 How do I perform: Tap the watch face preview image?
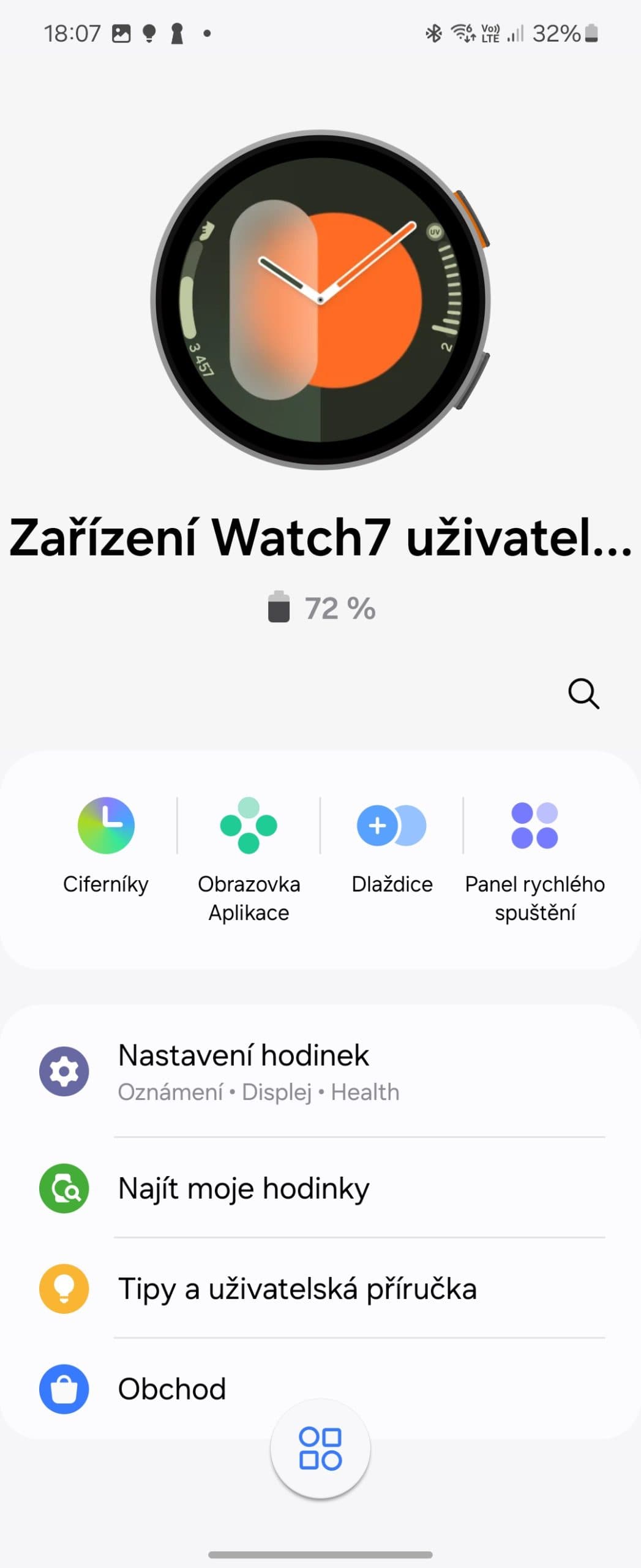coord(320,300)
